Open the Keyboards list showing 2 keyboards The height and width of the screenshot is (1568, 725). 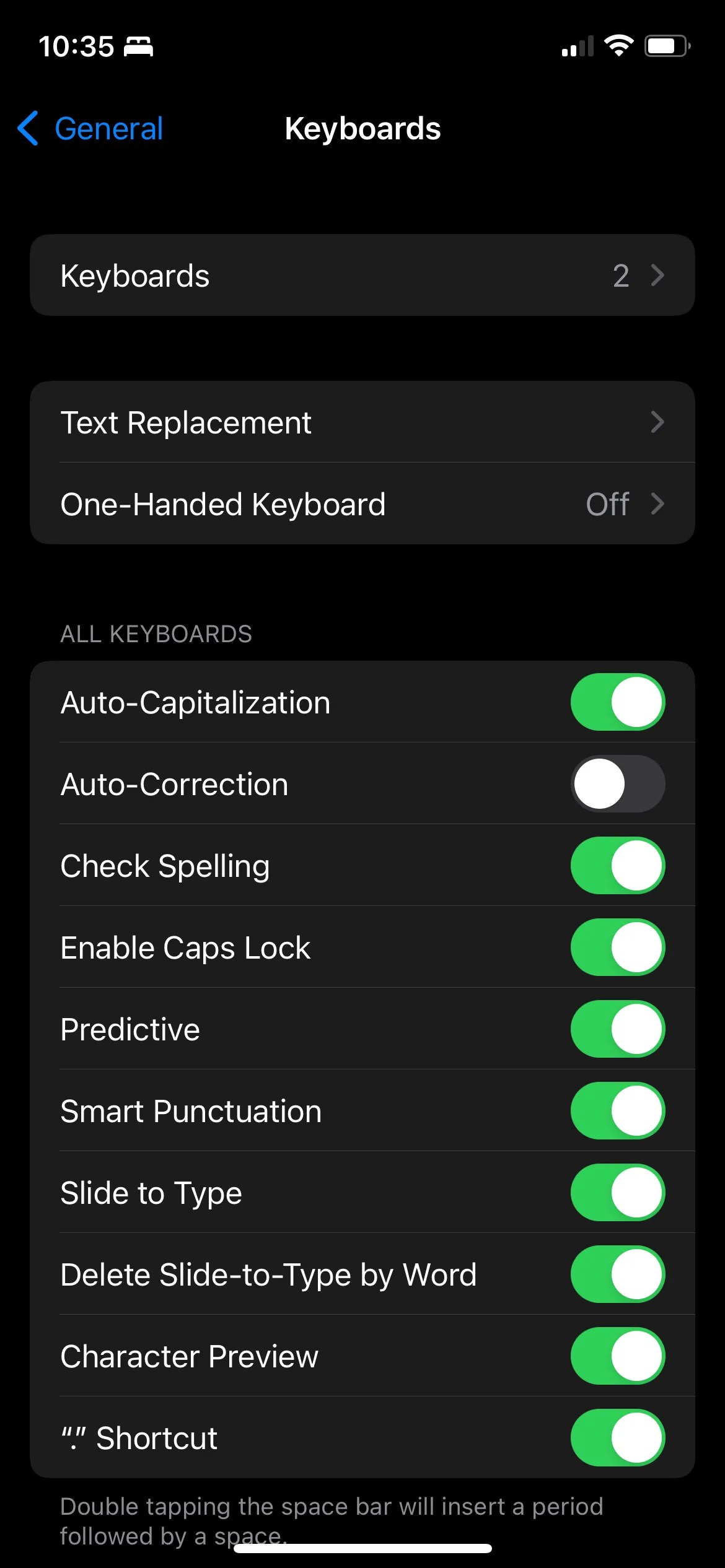click(362, 276)
